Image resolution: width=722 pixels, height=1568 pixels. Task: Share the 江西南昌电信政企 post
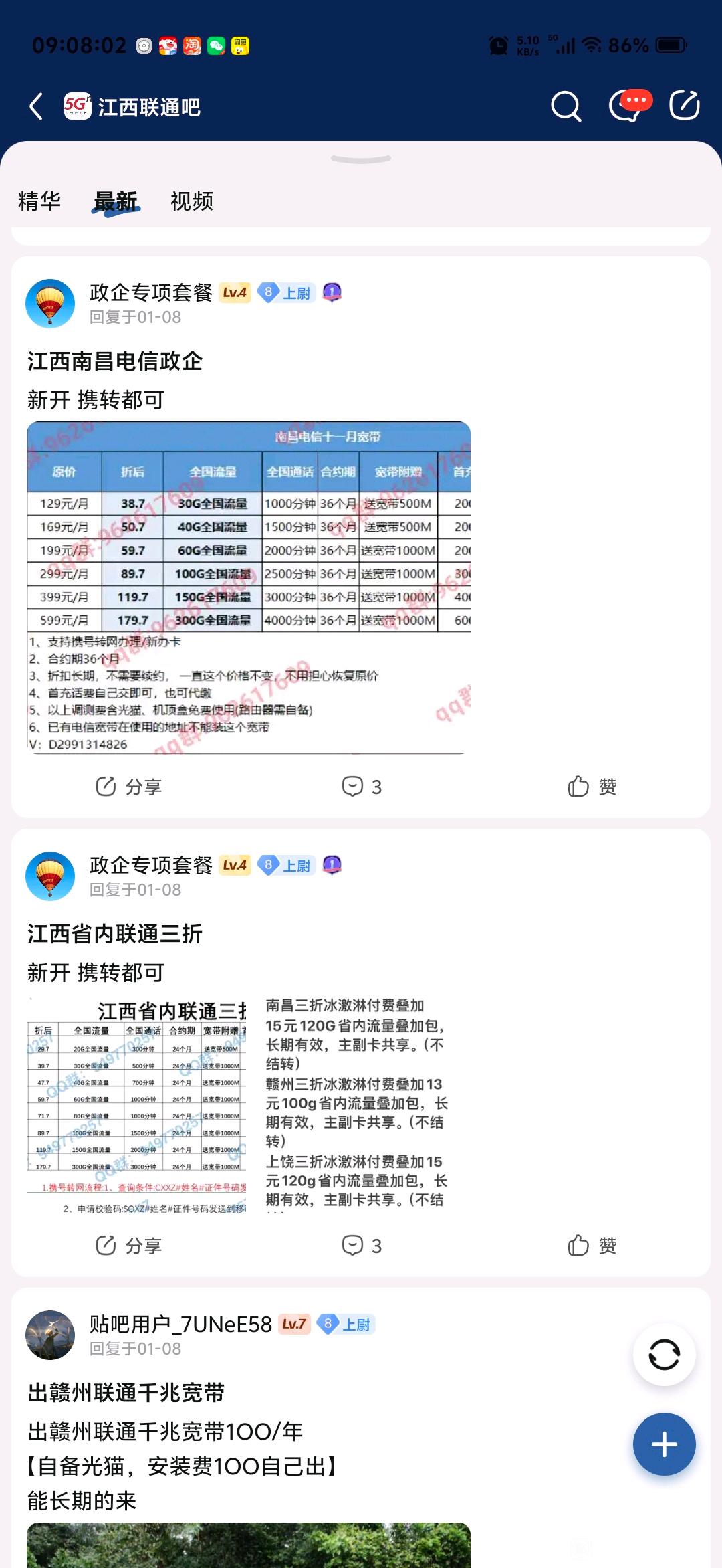coord(129,787)
